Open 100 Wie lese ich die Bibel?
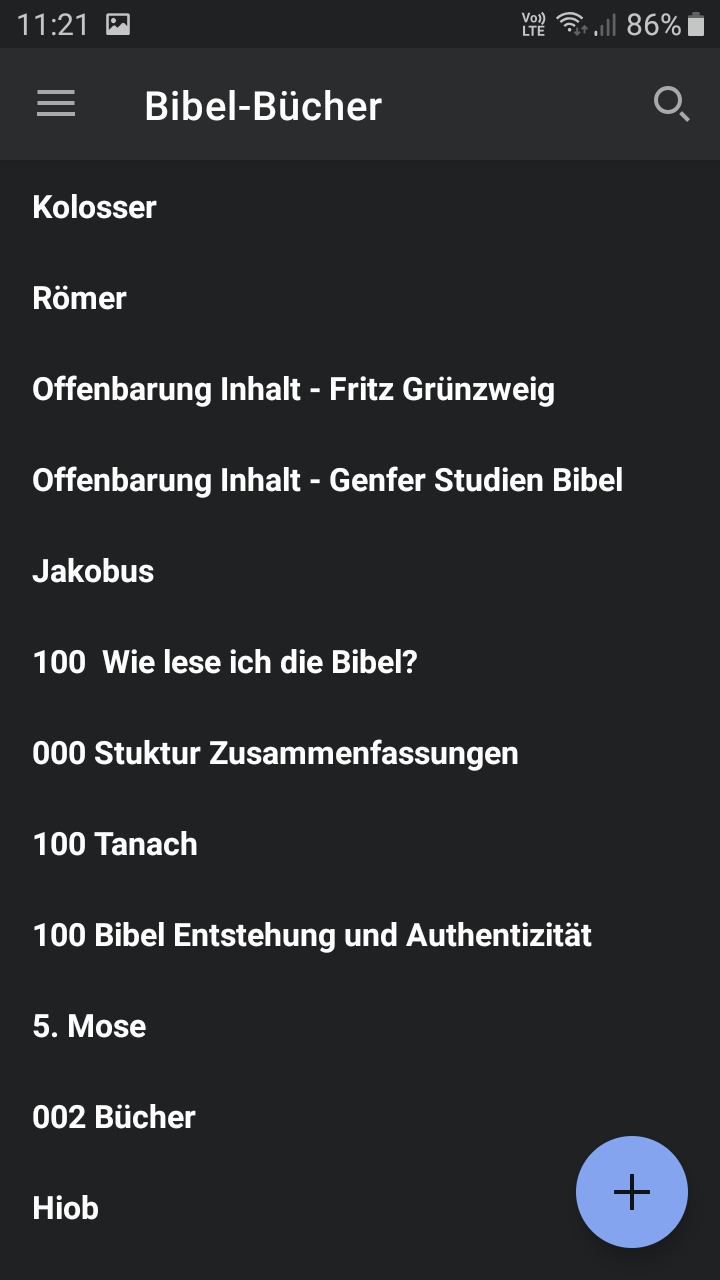 click(225, 662)
